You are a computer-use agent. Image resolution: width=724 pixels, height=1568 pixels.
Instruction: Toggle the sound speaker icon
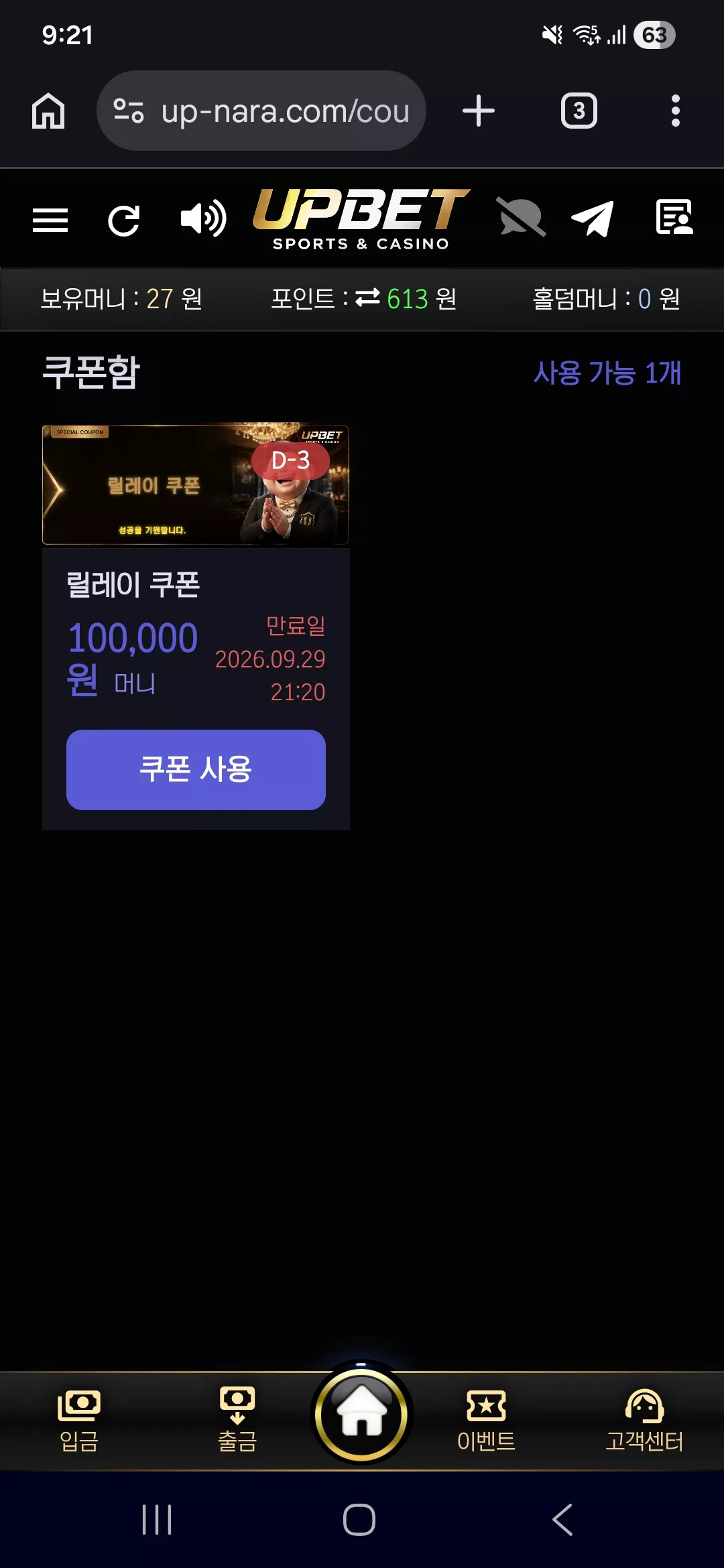[x=203, y=218]
